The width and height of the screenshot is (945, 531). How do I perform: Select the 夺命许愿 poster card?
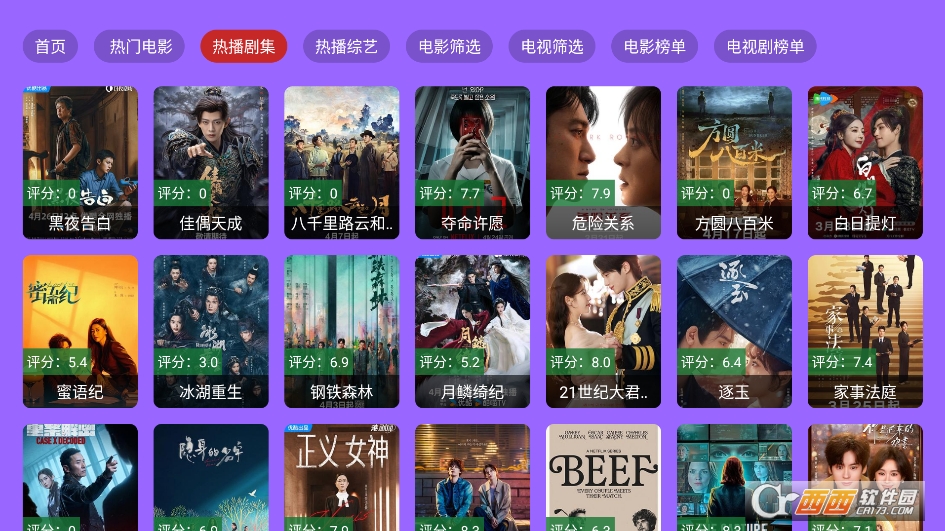pyautogui.click(x=472, y=162)
